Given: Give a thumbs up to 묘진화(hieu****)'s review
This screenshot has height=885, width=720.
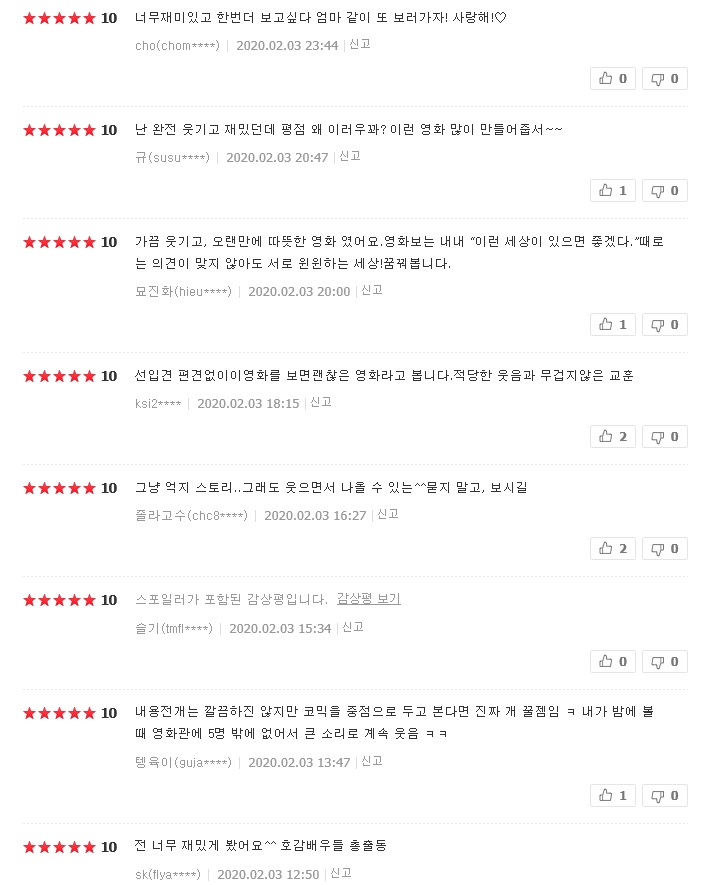Looking at the screenshot, I should pyautogui.click(x=612, y=324).
